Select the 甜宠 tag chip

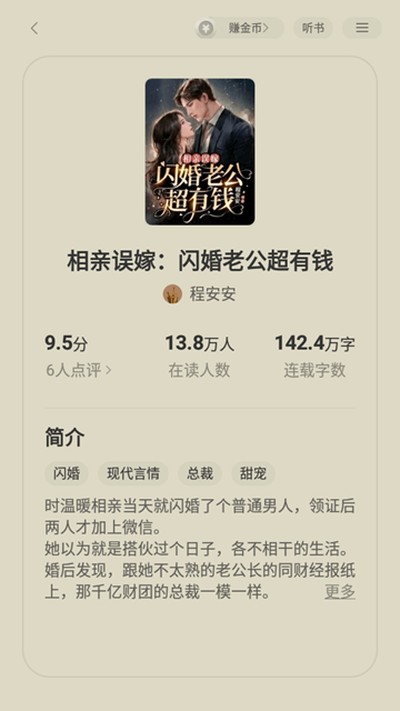click(x=253, y=474)
